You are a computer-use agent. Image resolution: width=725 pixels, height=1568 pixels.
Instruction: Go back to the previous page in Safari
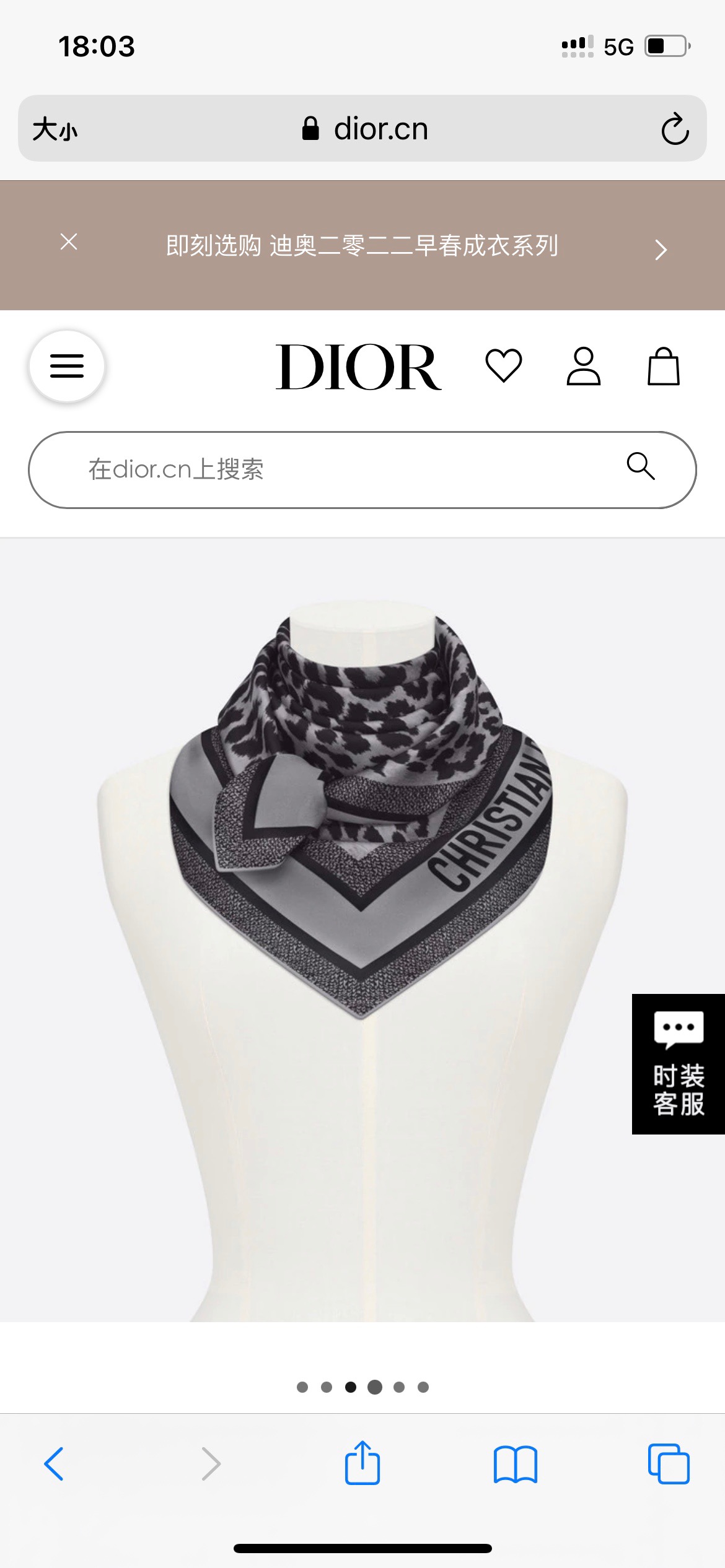click(x=54, y=1464)
